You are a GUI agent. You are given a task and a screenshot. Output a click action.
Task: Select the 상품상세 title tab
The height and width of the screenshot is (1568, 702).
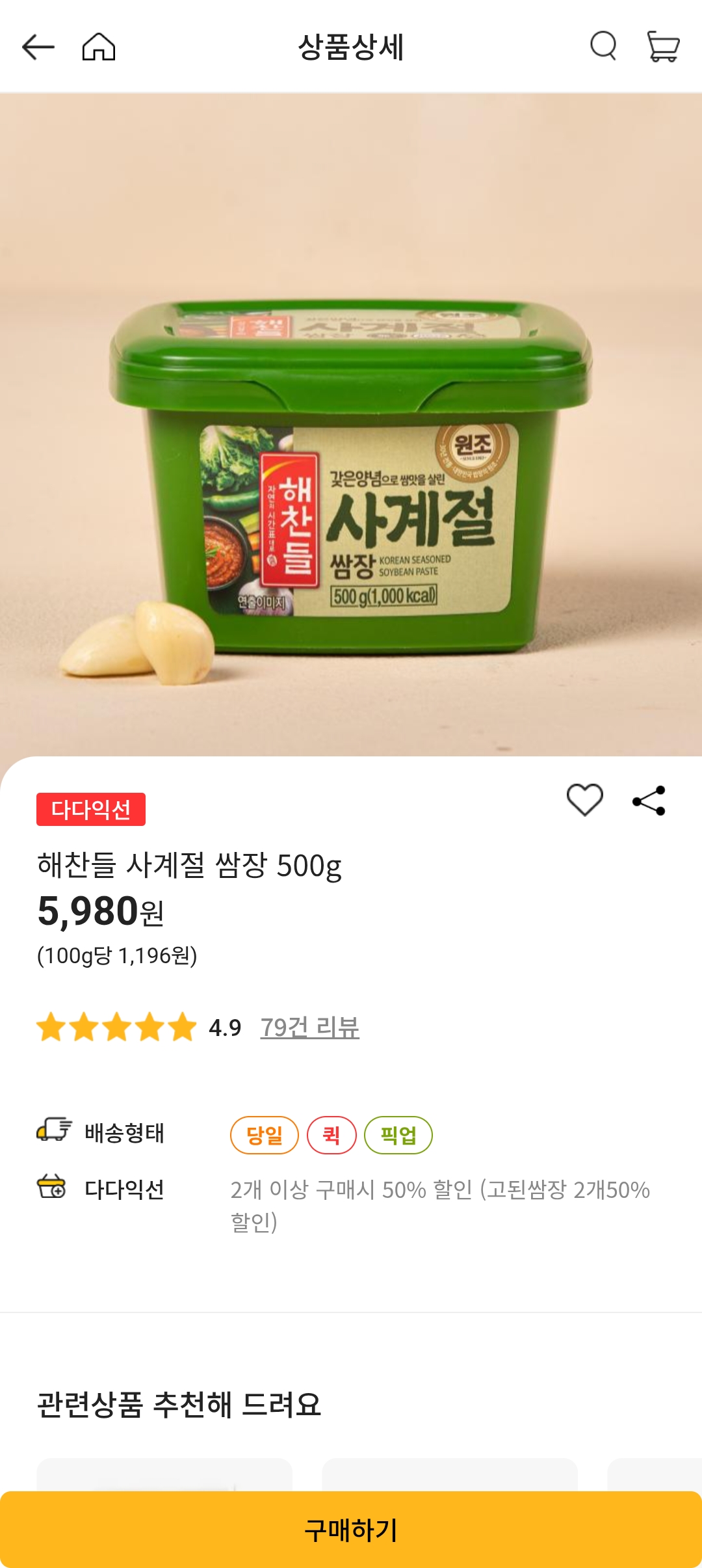tap(351, 47)
